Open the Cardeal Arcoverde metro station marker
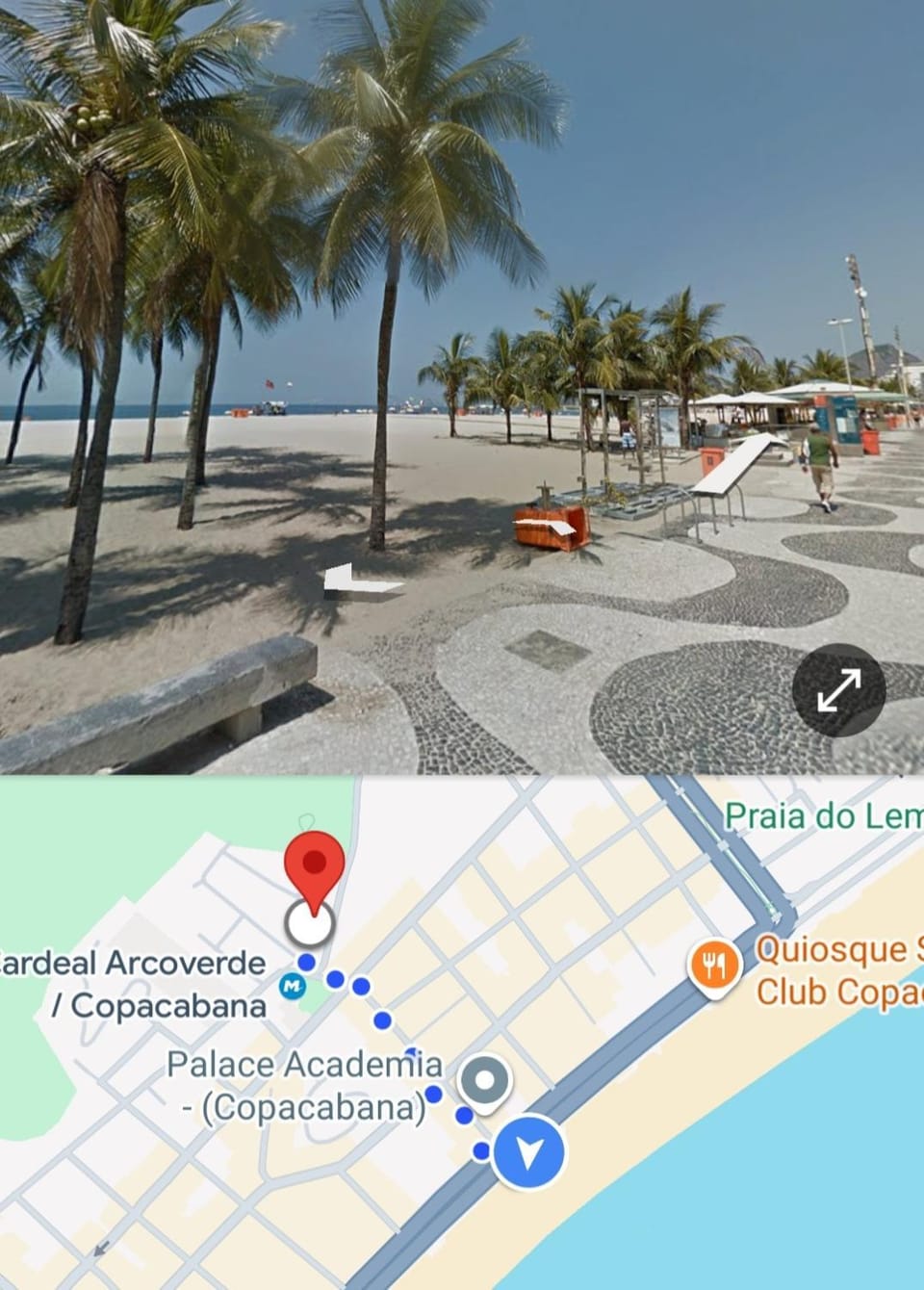Viewport: 924px width, 1290px height. (293, 987)
